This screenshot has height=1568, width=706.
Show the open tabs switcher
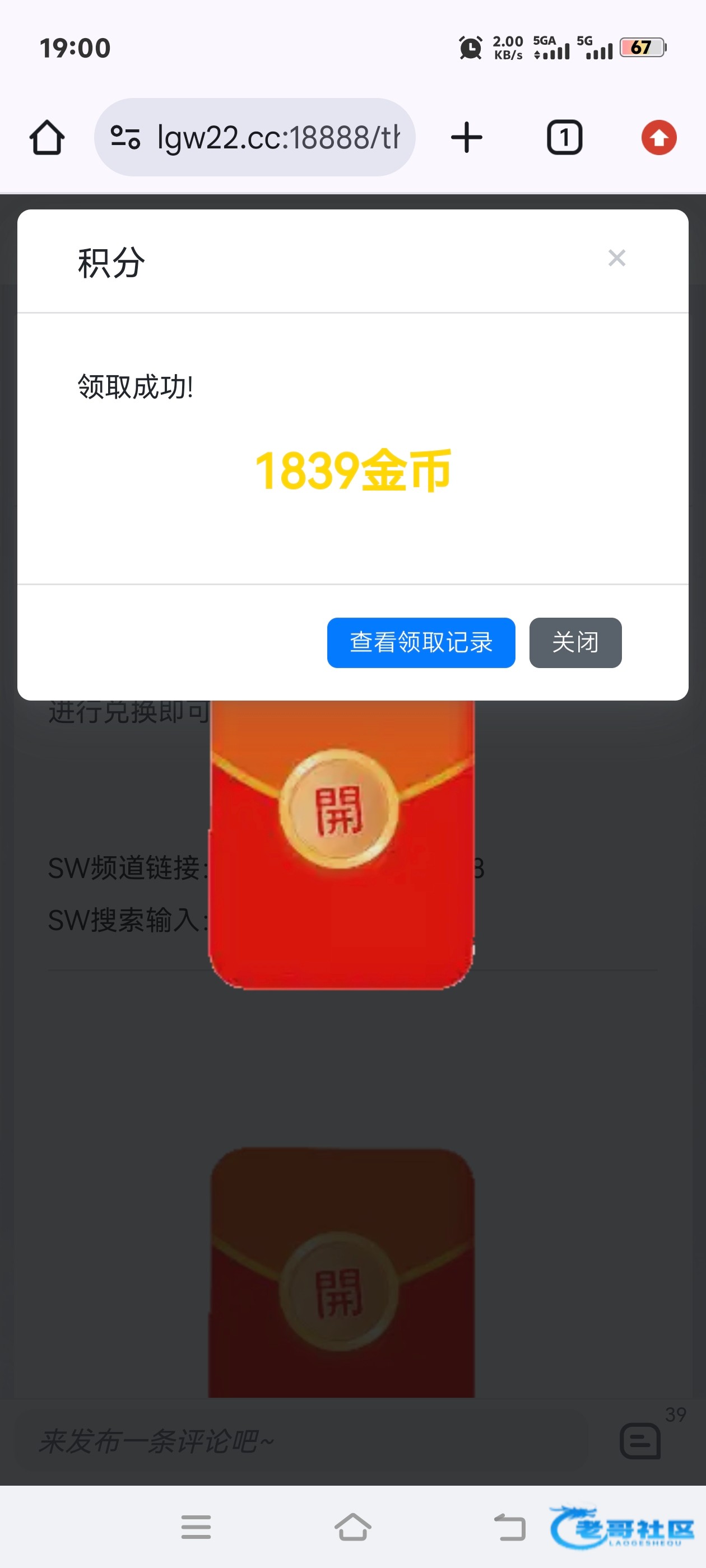(564, 138)
